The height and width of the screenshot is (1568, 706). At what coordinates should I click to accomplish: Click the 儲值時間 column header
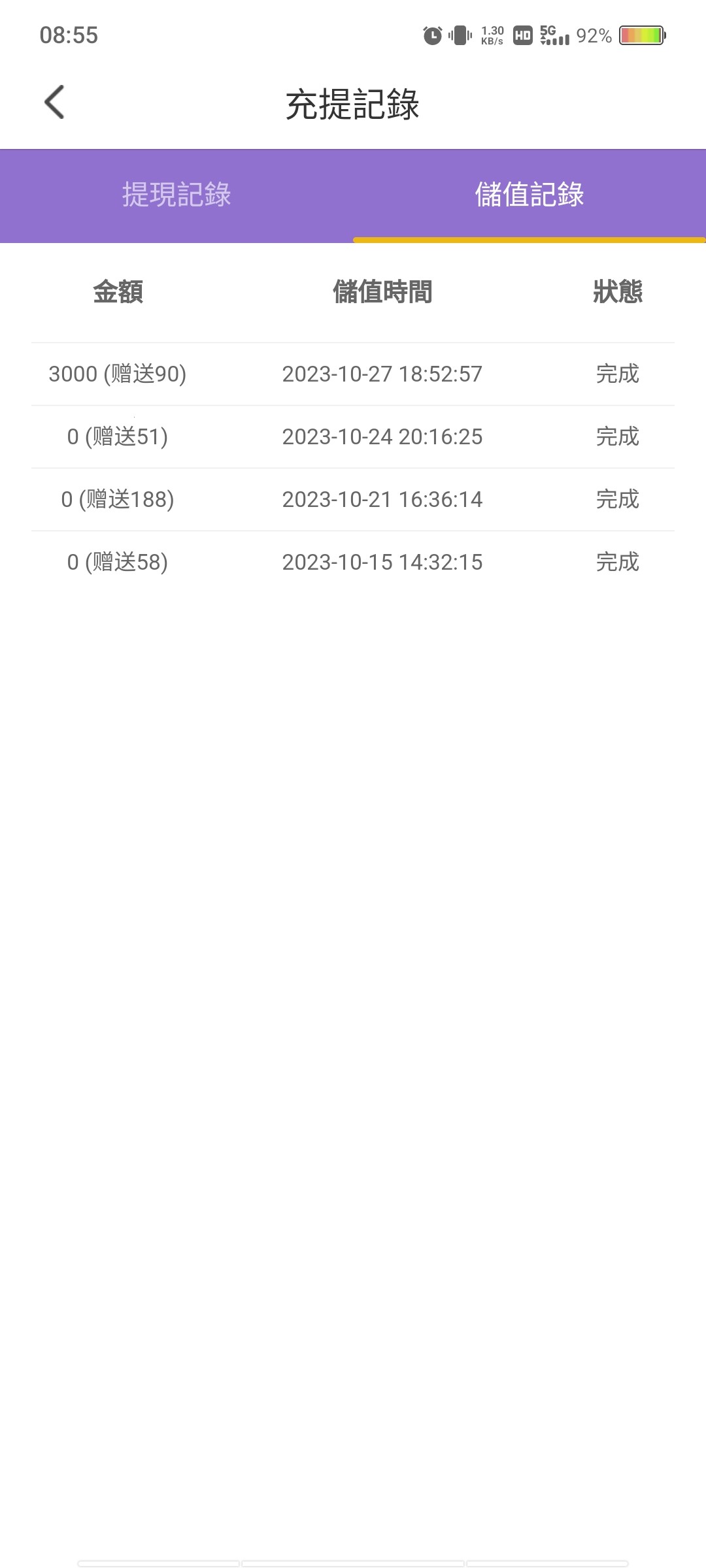coord(382,293)
